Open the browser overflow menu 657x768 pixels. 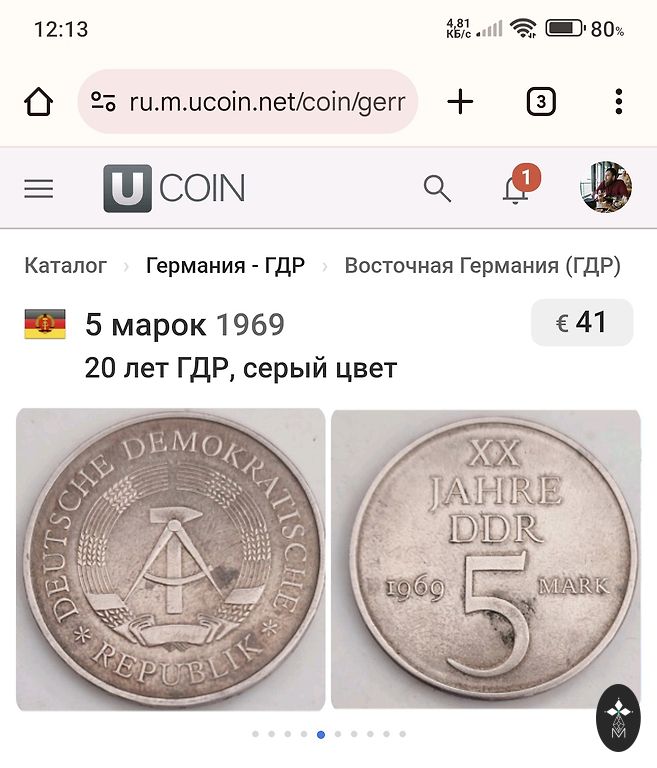(x=619, y=101)
